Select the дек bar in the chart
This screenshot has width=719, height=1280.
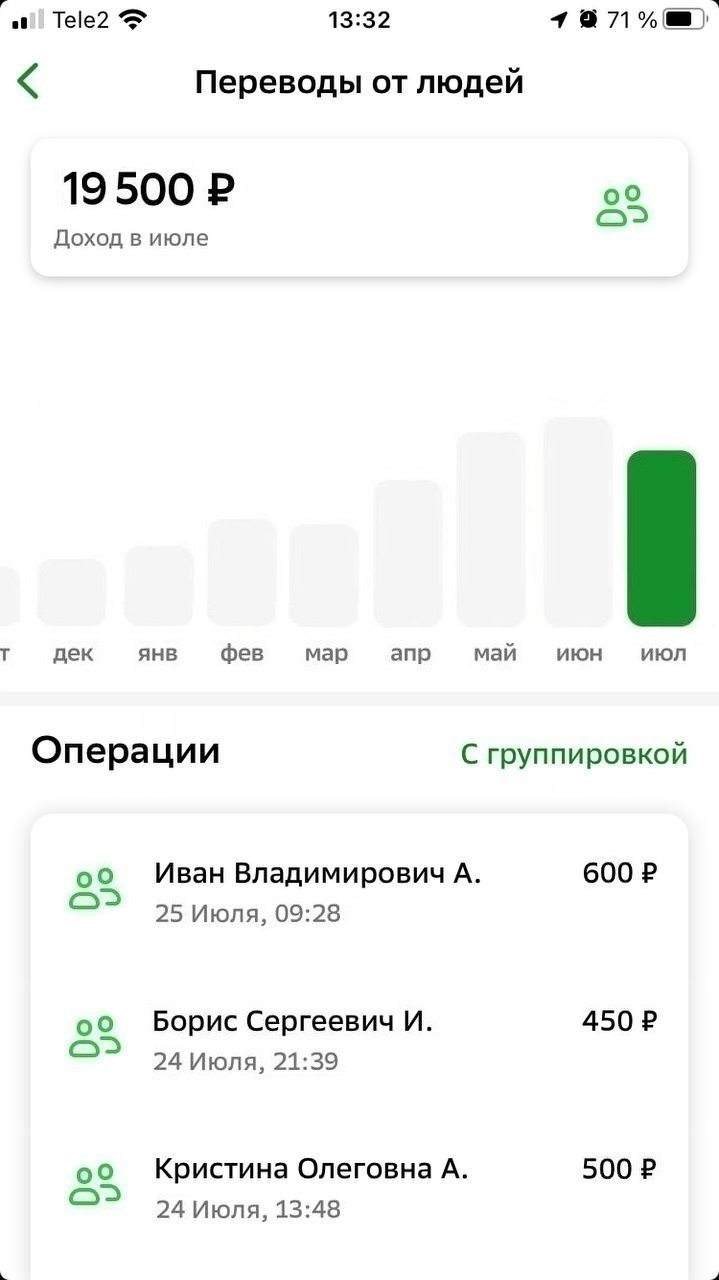tap(72, 593)
